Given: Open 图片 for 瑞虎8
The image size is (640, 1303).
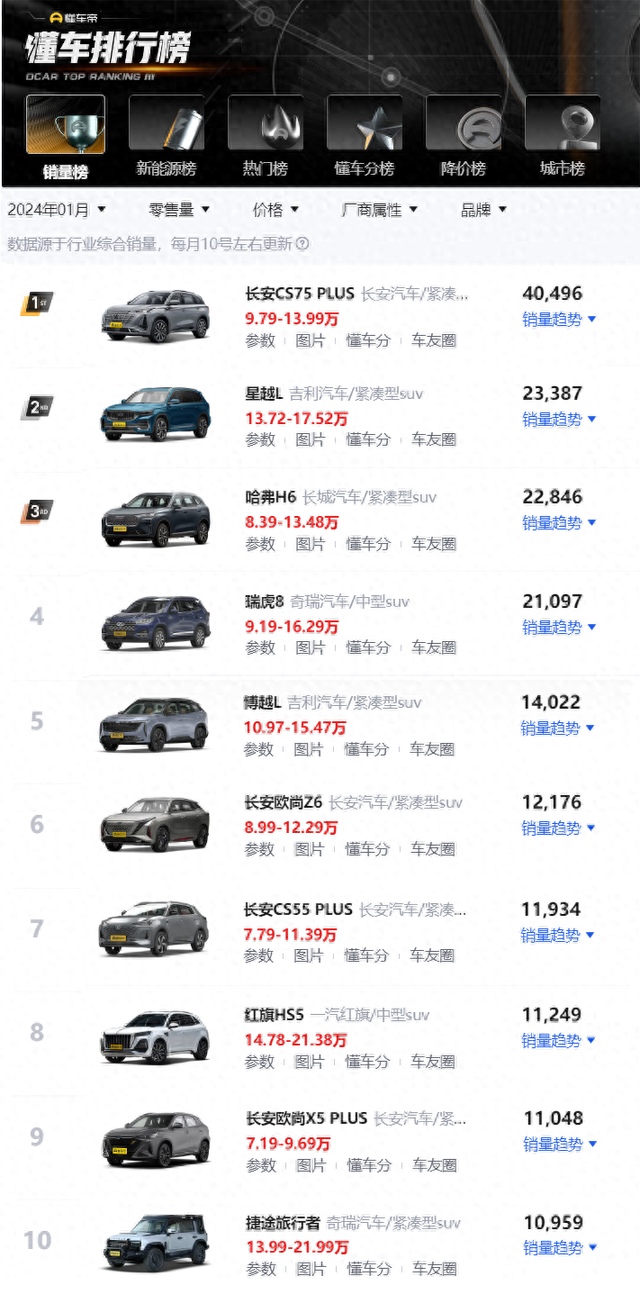Looking at the screenshot, I should click(x=310, y=648).
